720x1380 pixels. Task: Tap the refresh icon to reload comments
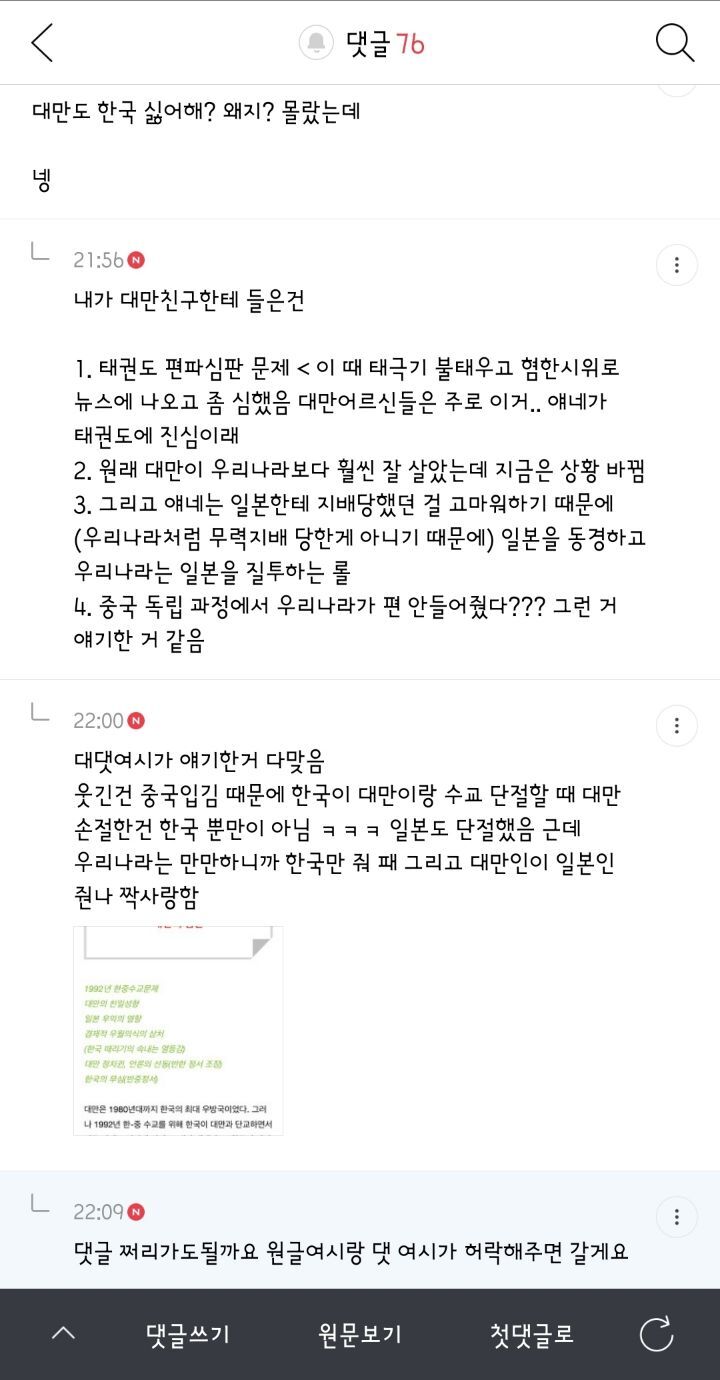pos(655,1334)
